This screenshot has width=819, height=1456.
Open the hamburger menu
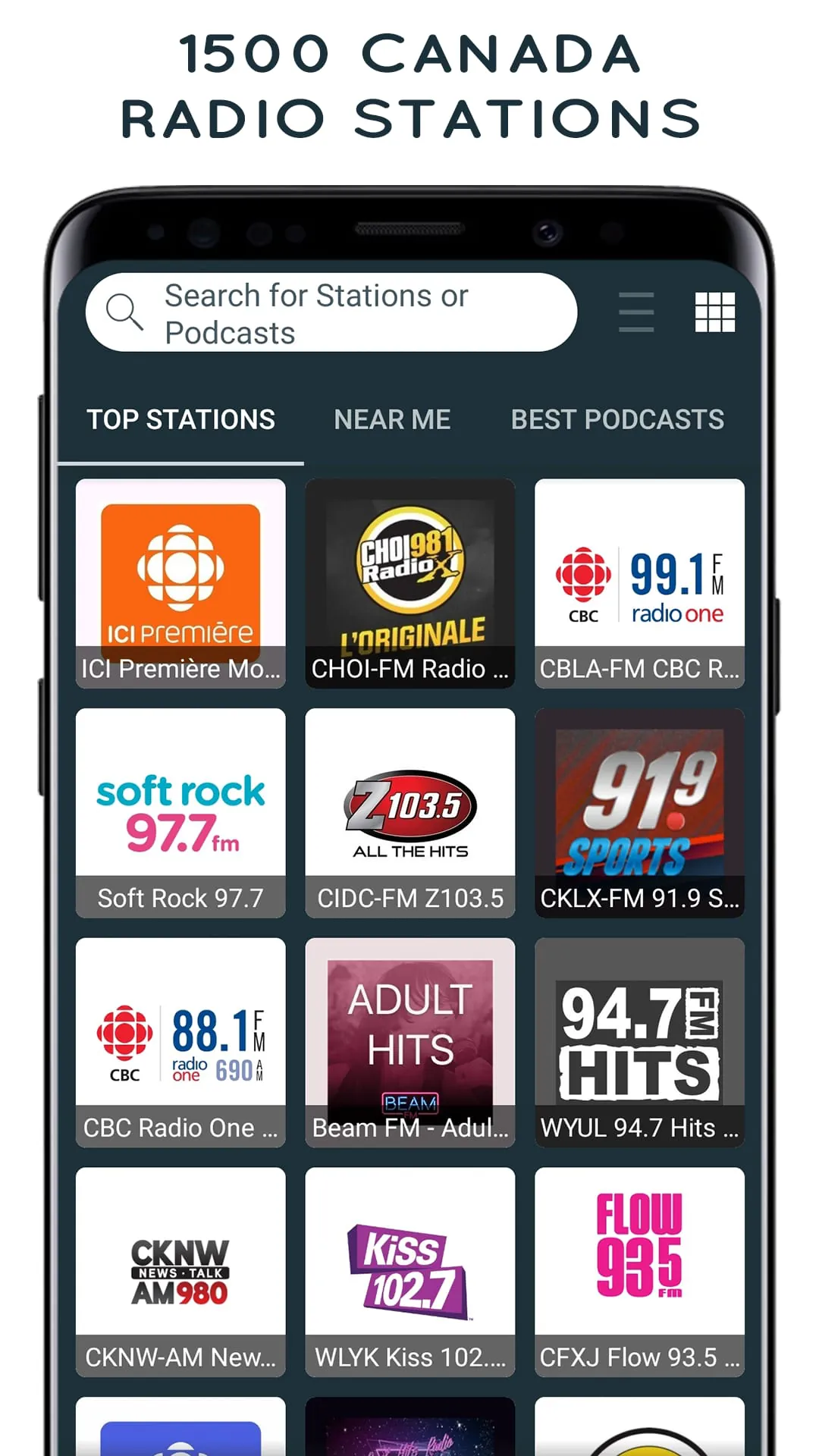(x=635, y=312)
